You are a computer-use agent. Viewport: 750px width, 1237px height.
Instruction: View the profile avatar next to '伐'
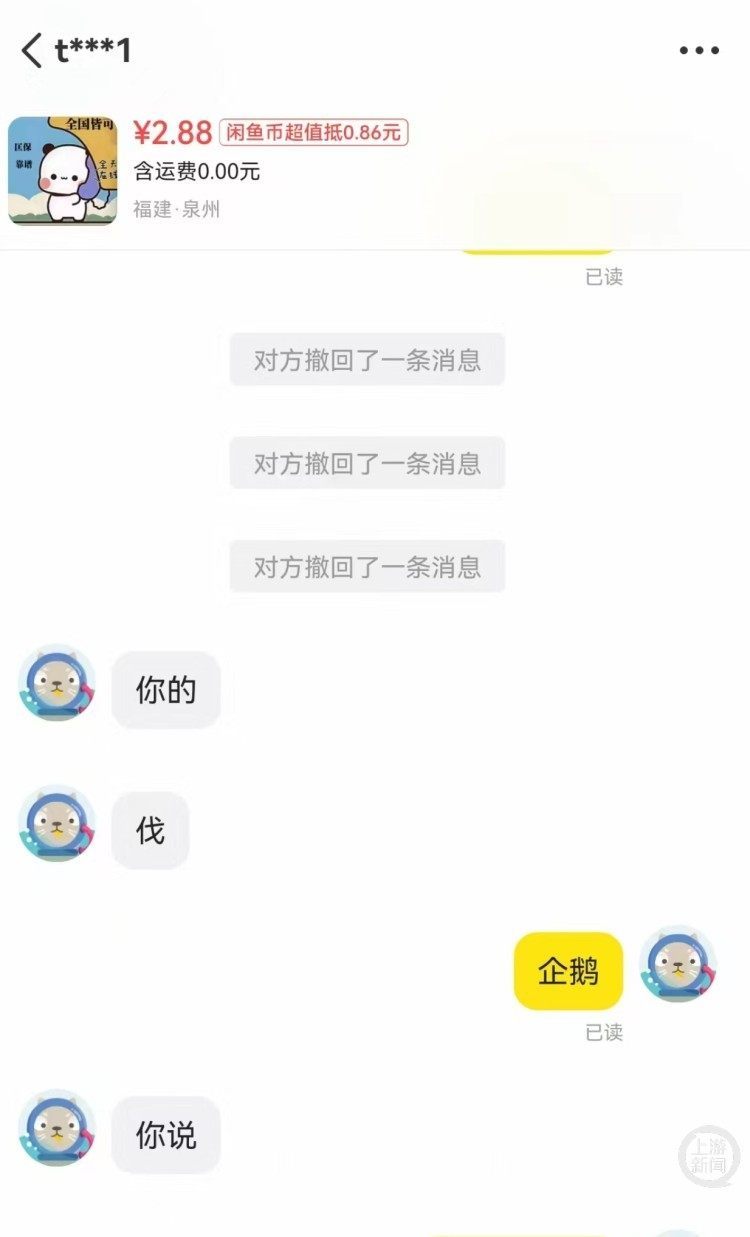(x=57, y=825)
